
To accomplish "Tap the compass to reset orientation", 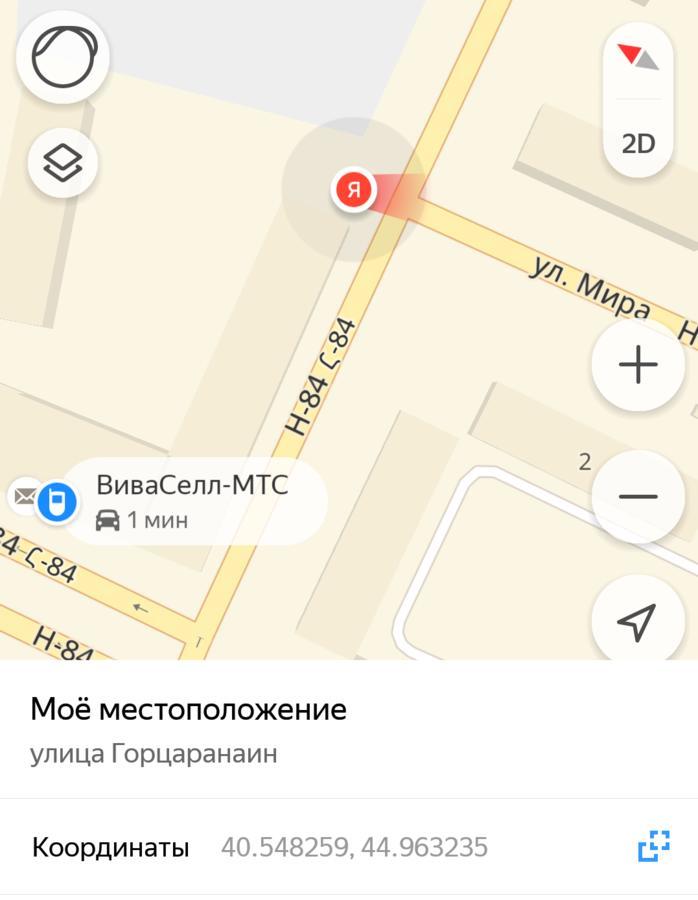I will coord(638,57).
